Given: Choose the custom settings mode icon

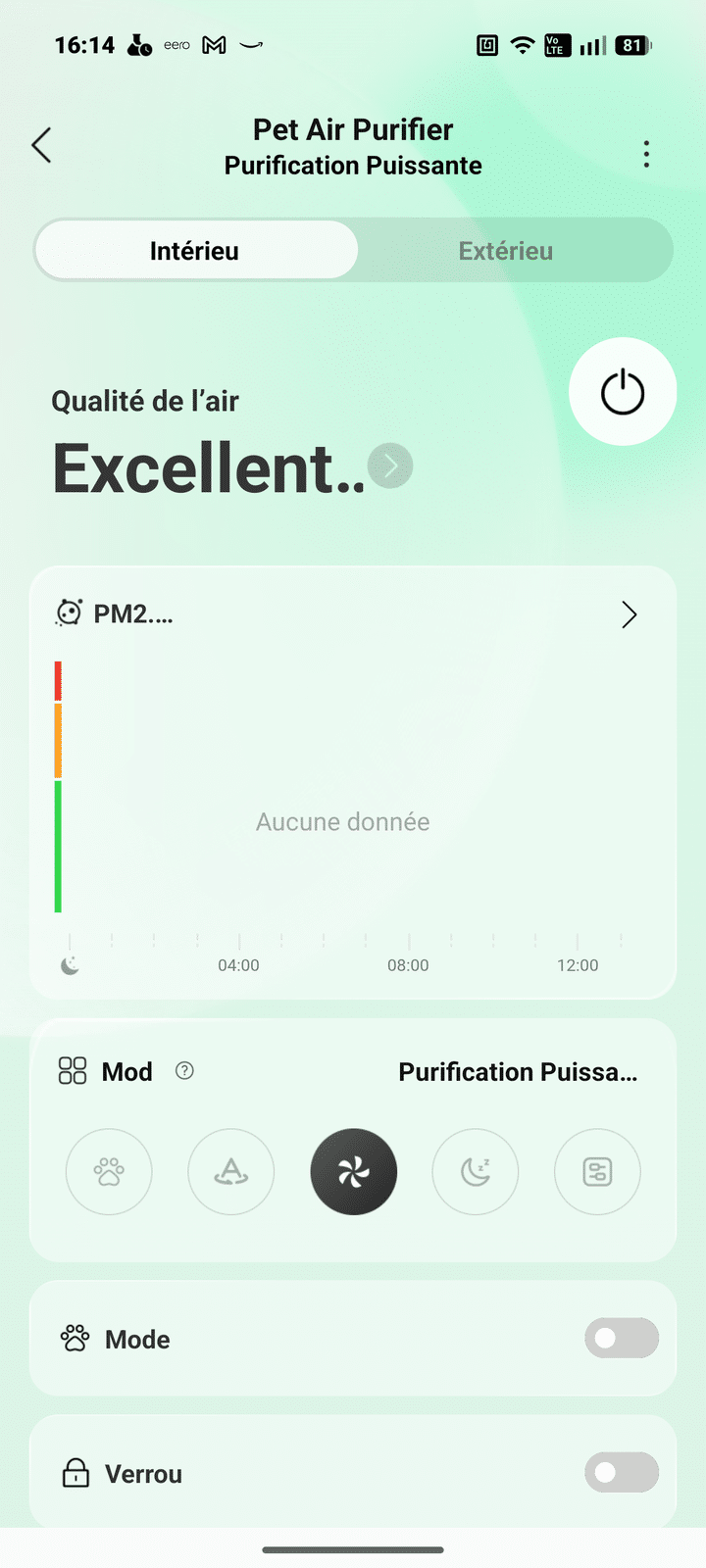Looking at the screenshot, I should point(597,1172).
